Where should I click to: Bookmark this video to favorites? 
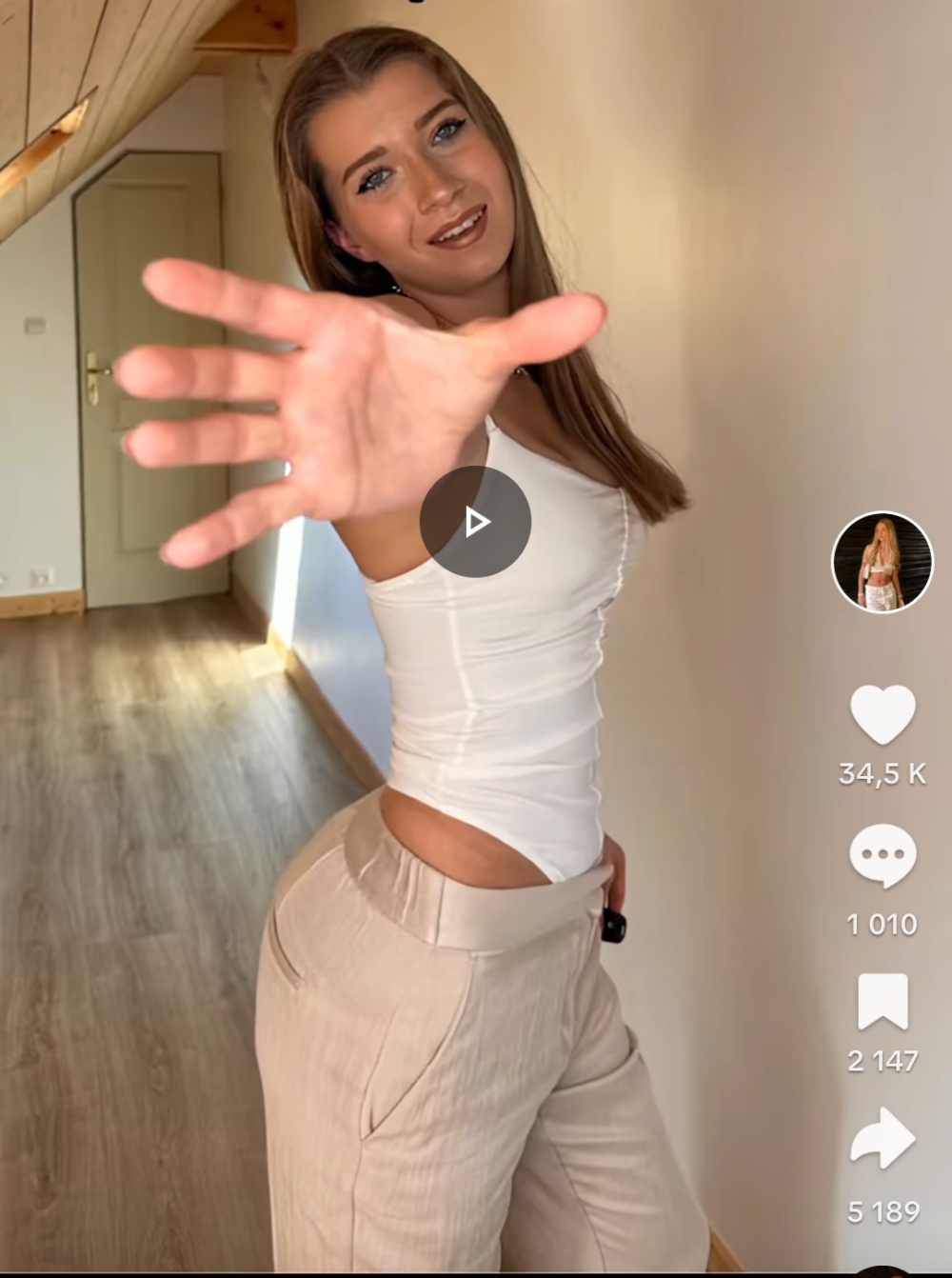(883, 1001)
